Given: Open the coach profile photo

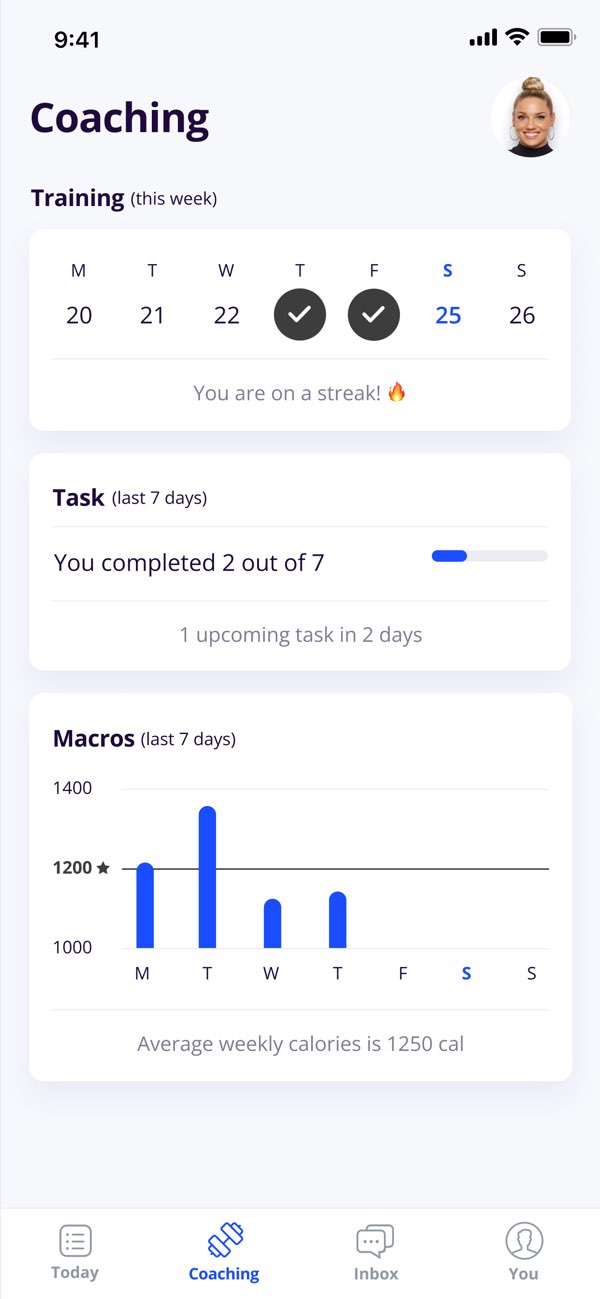Looking at the screenshot, I should 530,117.
